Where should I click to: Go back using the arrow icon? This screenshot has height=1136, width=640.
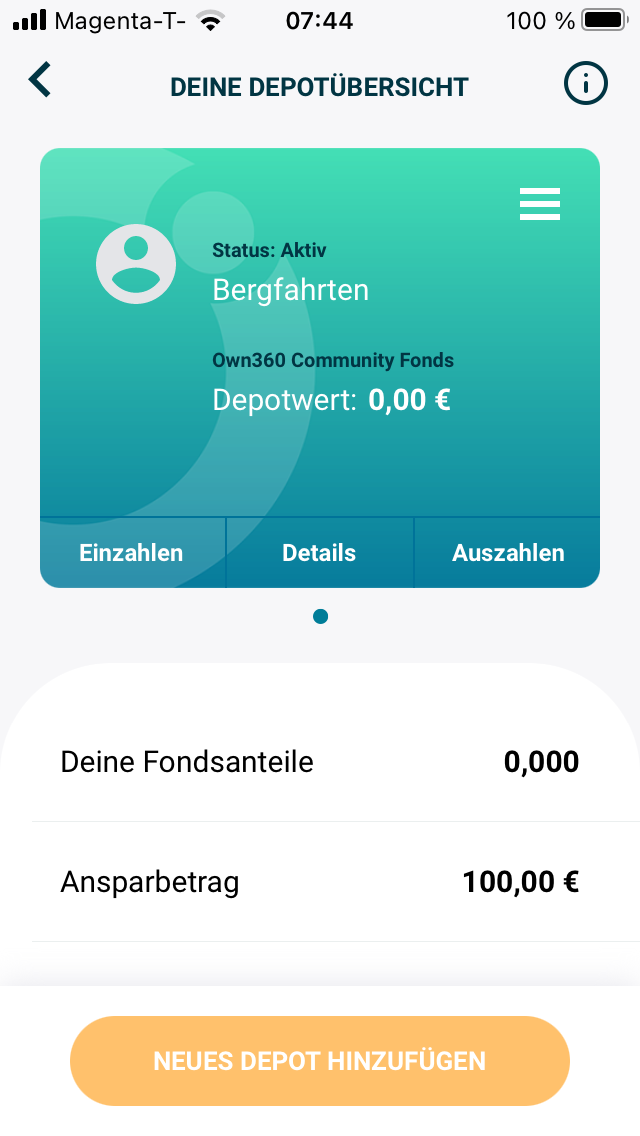(40, 80)
